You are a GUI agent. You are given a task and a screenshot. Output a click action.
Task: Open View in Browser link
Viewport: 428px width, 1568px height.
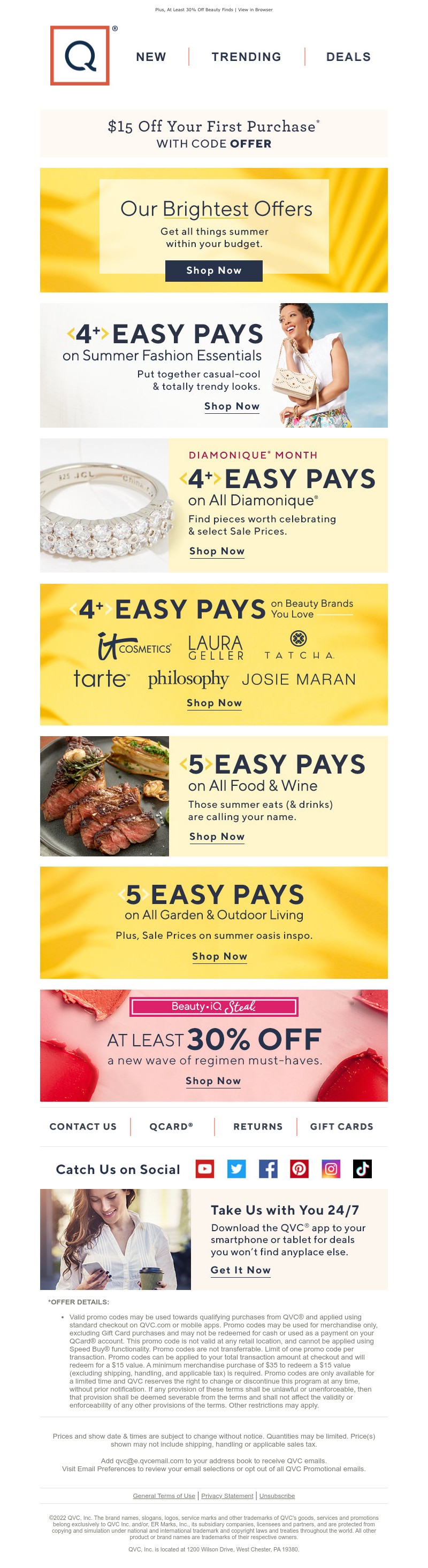255,10
